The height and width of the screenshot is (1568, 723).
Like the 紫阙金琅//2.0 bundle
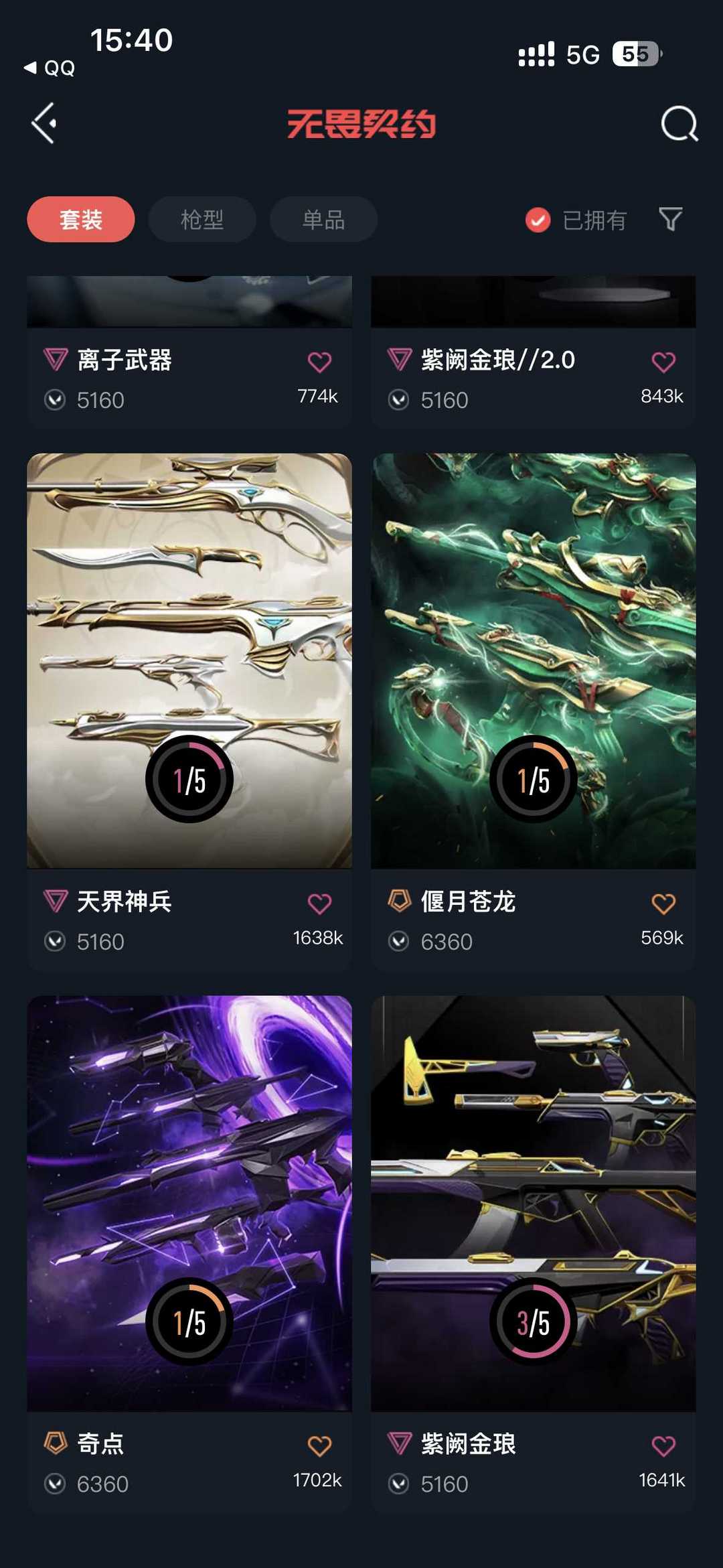[x=663, y=362]
